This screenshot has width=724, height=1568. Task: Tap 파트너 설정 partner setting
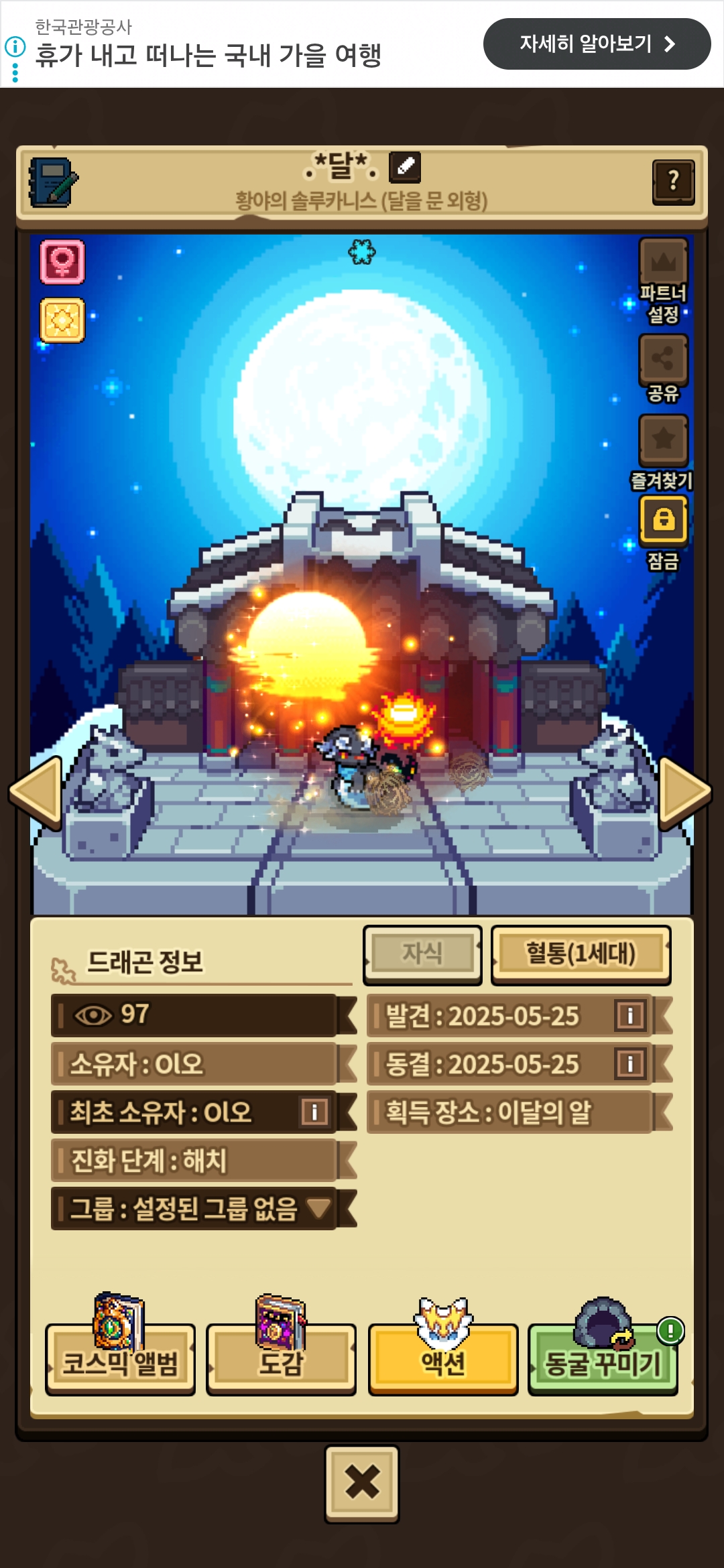[x=663, y=263]
